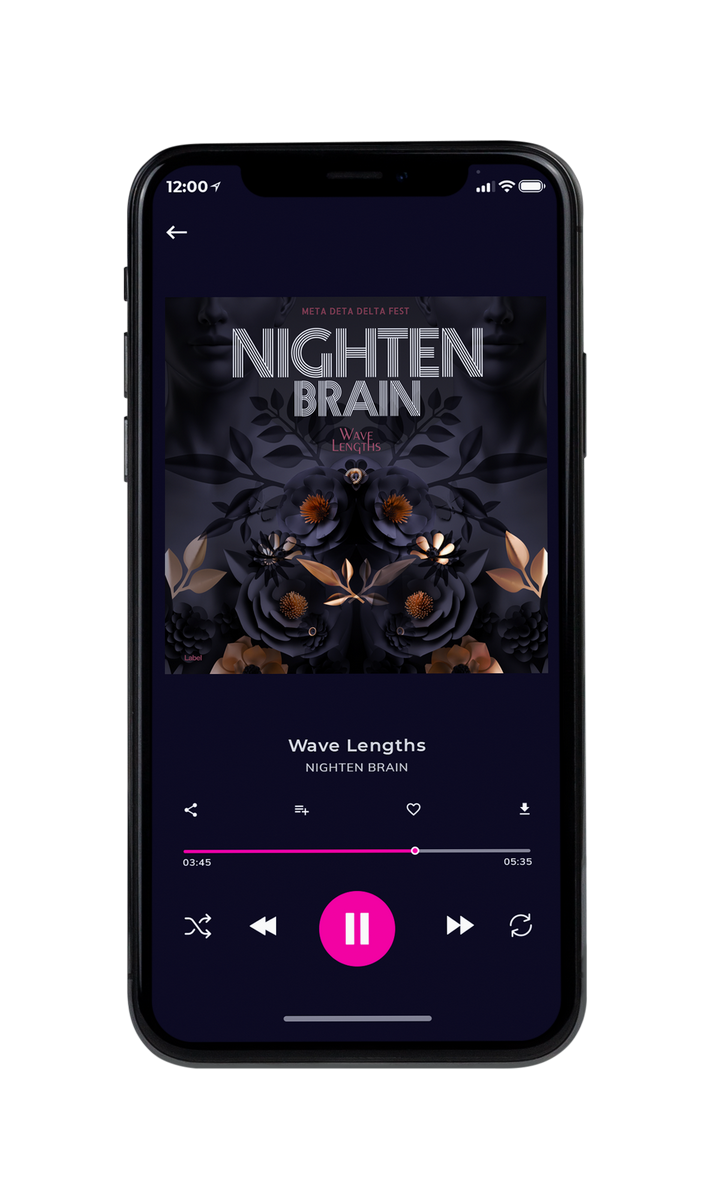Image resolution: width=720 pixels, height=1200 pixels.
Task: Tap the playback progress bar
Action: [357, 851]
